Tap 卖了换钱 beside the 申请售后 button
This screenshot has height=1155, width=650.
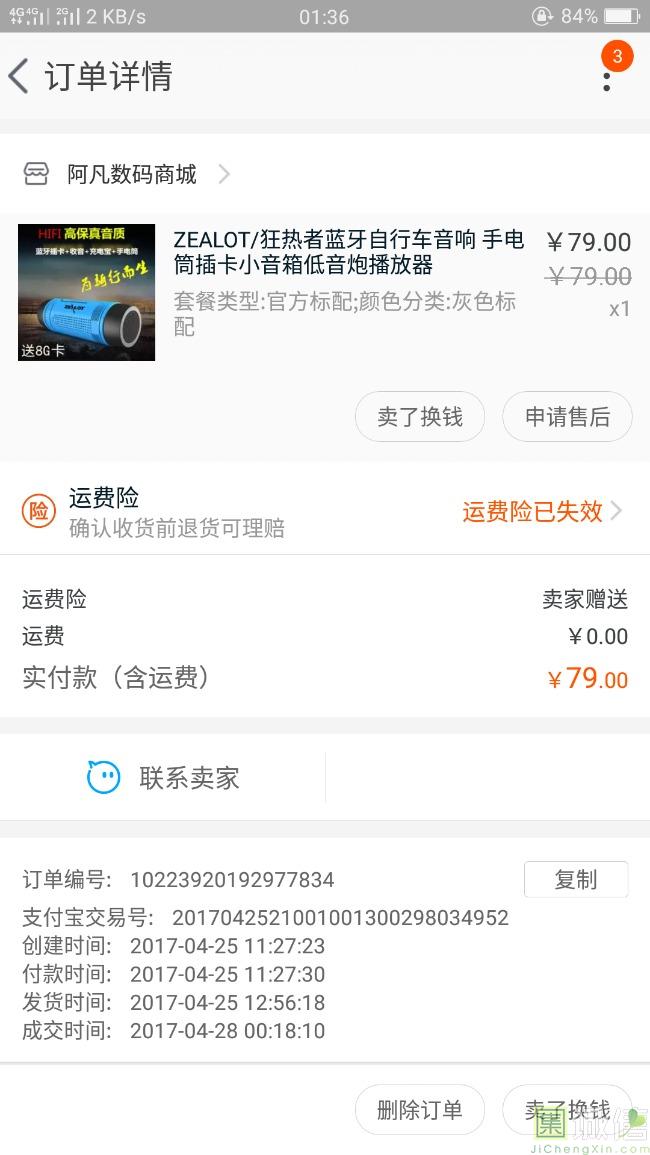pyautogui.click(x=420, y=416)
